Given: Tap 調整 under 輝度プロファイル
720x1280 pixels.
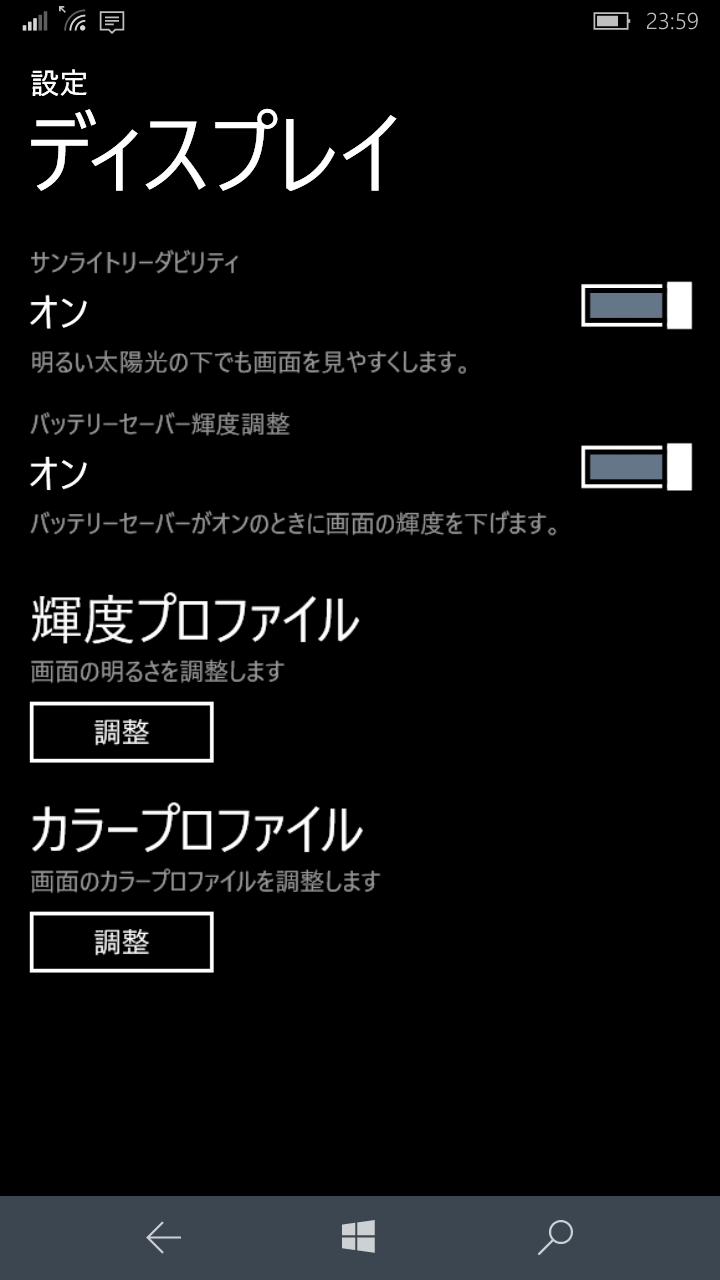Looking at the screenshot, I should 122,732.
